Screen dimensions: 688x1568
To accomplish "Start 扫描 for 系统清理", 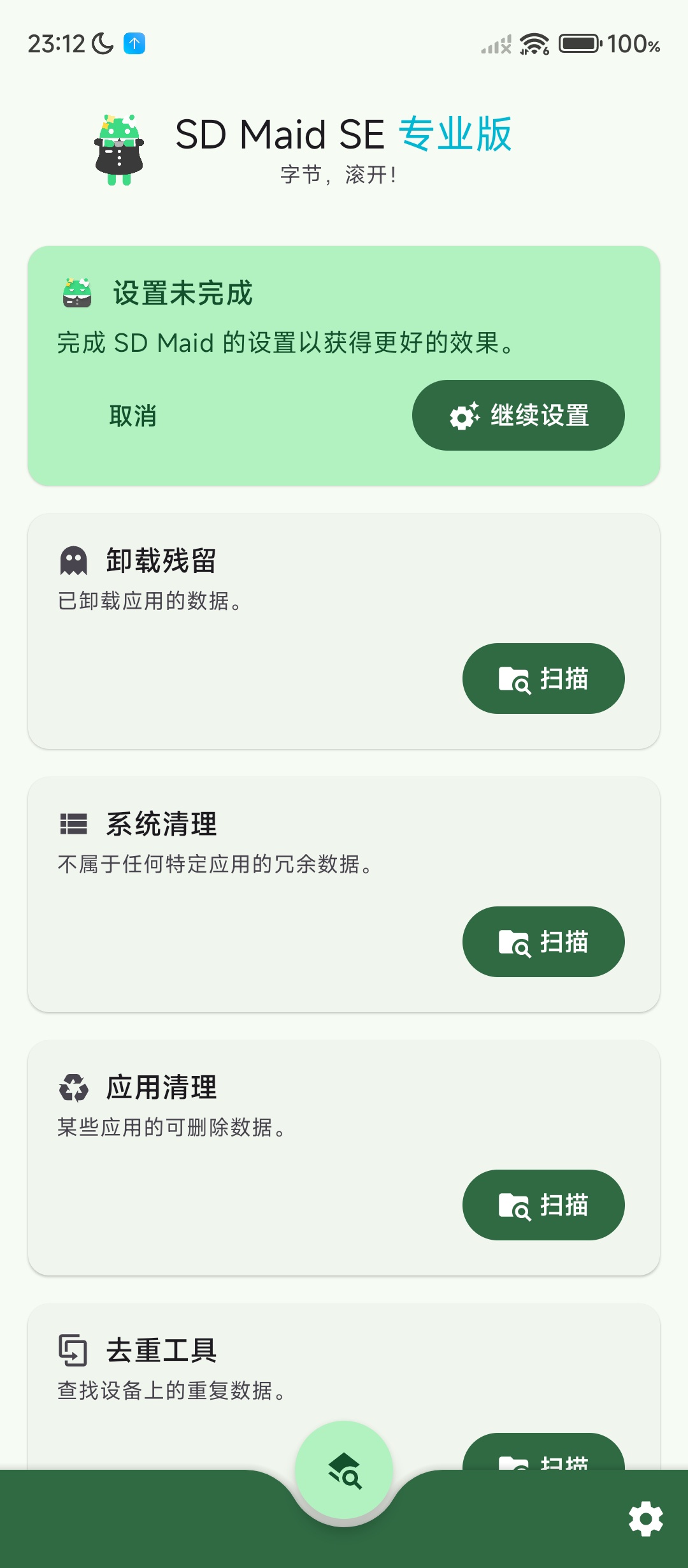I will pos(543,941).
